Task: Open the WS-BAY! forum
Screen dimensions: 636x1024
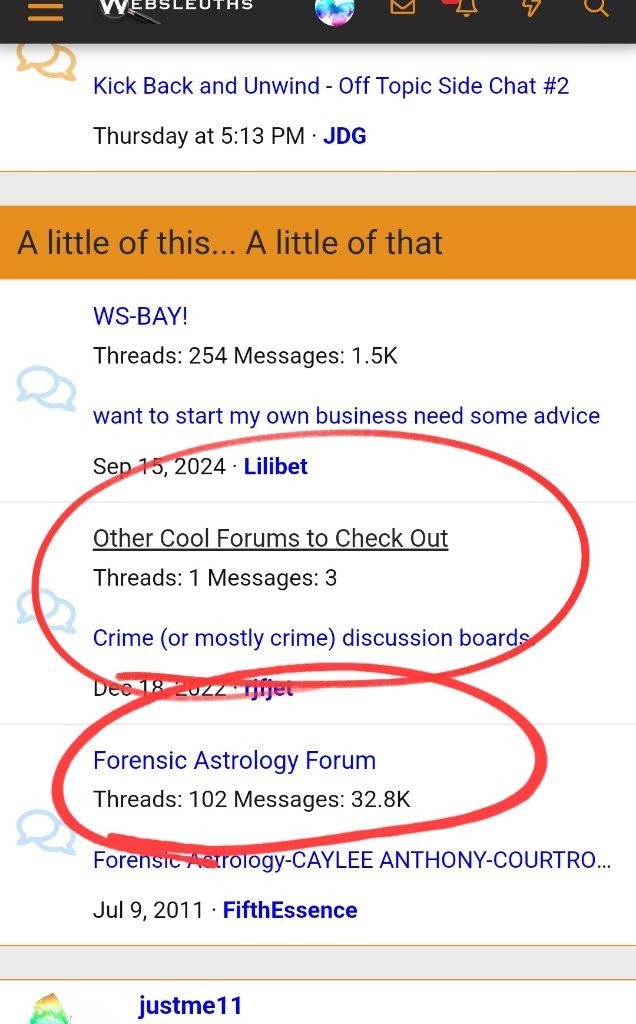Action: coord(140,316)
